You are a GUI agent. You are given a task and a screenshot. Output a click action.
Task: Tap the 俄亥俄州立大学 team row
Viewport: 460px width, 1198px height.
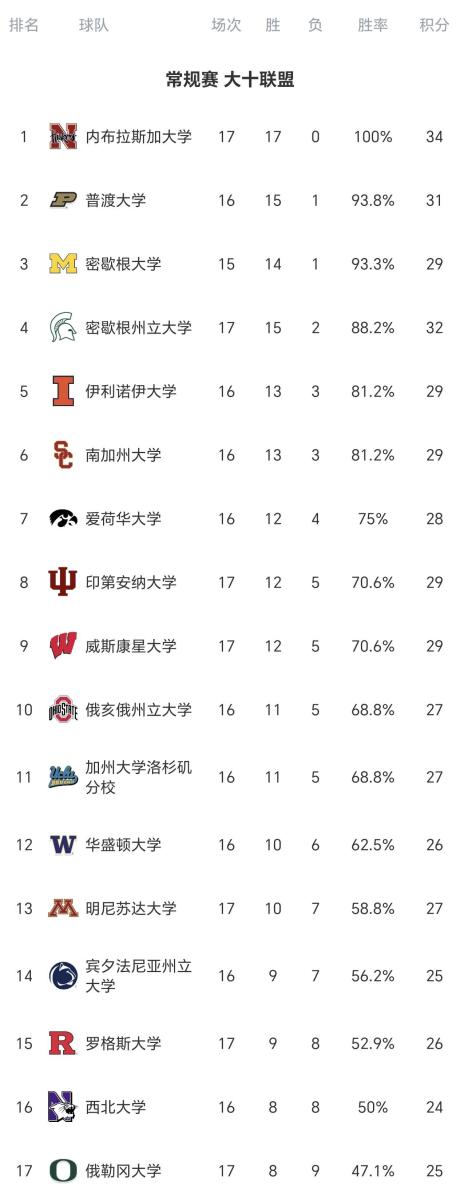[230, 710]
